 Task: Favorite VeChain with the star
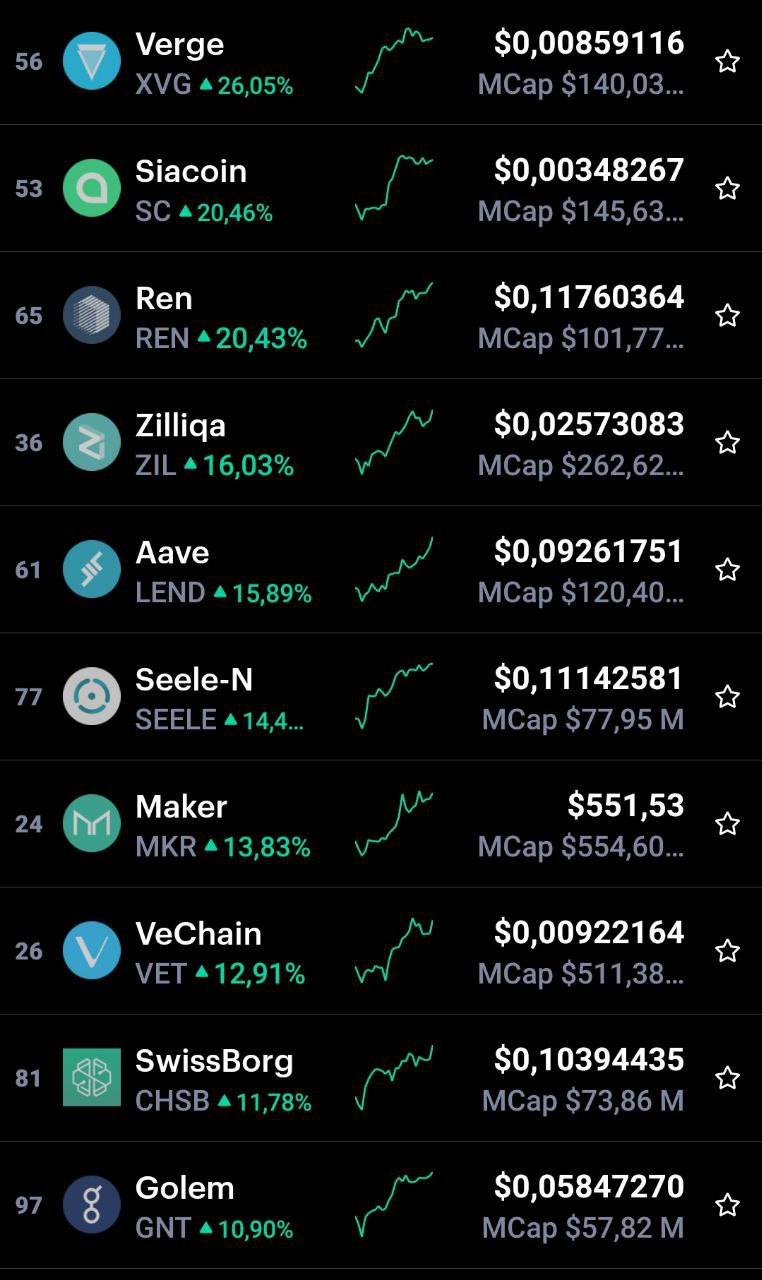point(727,950)
